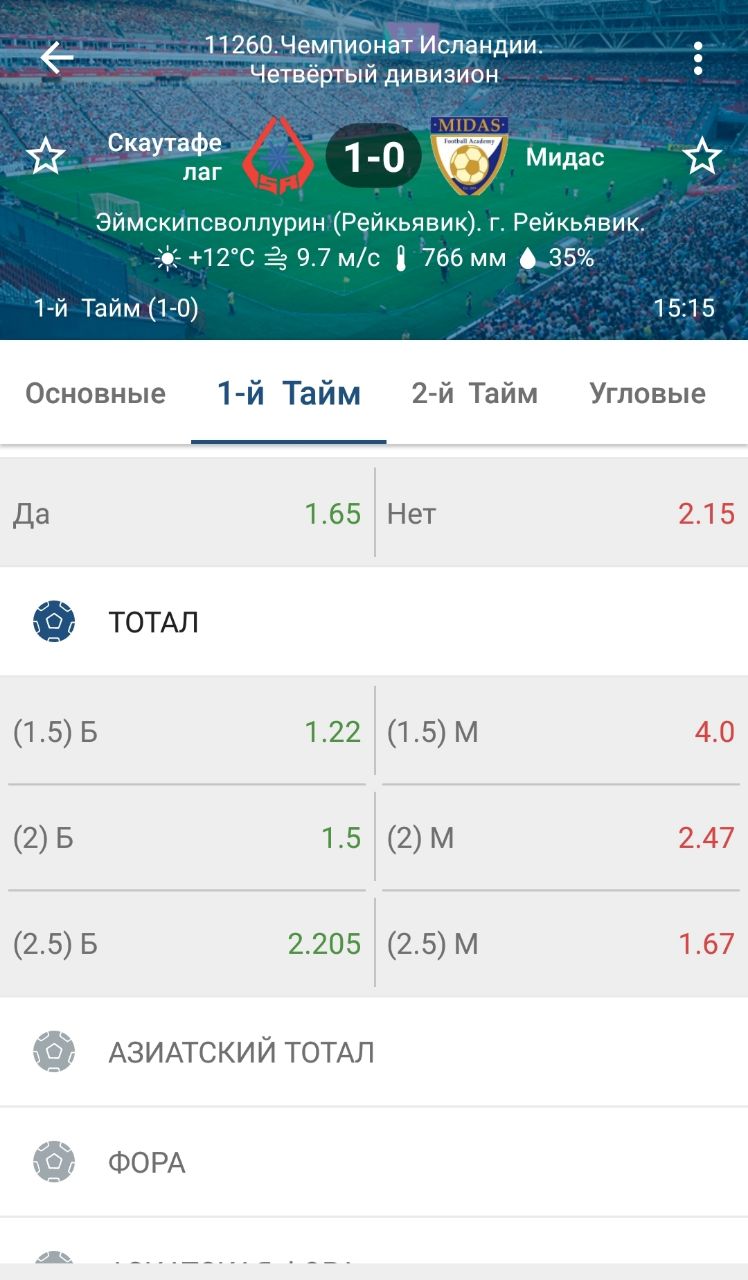The height and width of the screenshot is (1280, 748).
Task: Expand the АЗИАТСКИЙ ТОТАЛ section
Action: pyautogui.click(x=374, y=1052)
